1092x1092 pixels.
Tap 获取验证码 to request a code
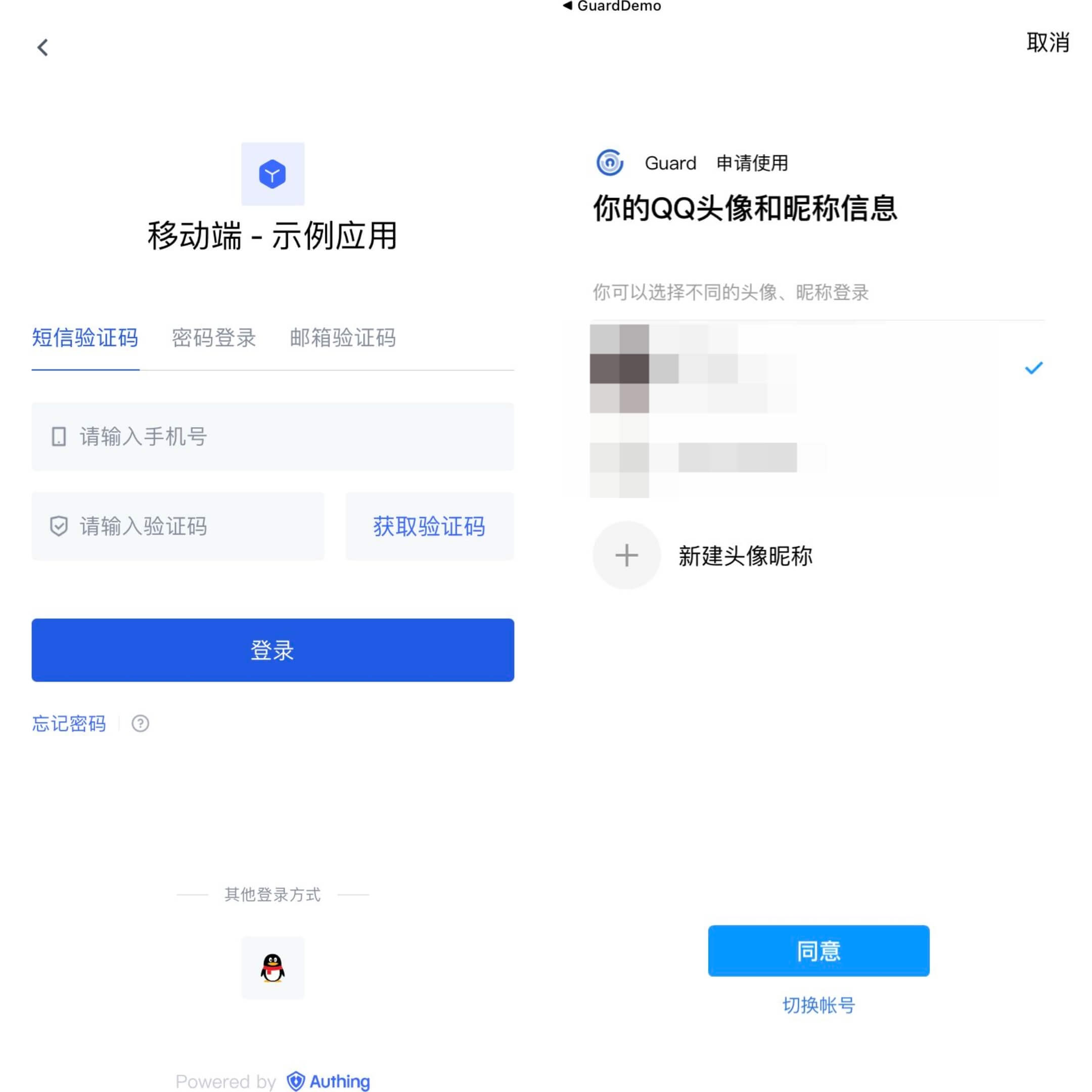click(429, 526)
